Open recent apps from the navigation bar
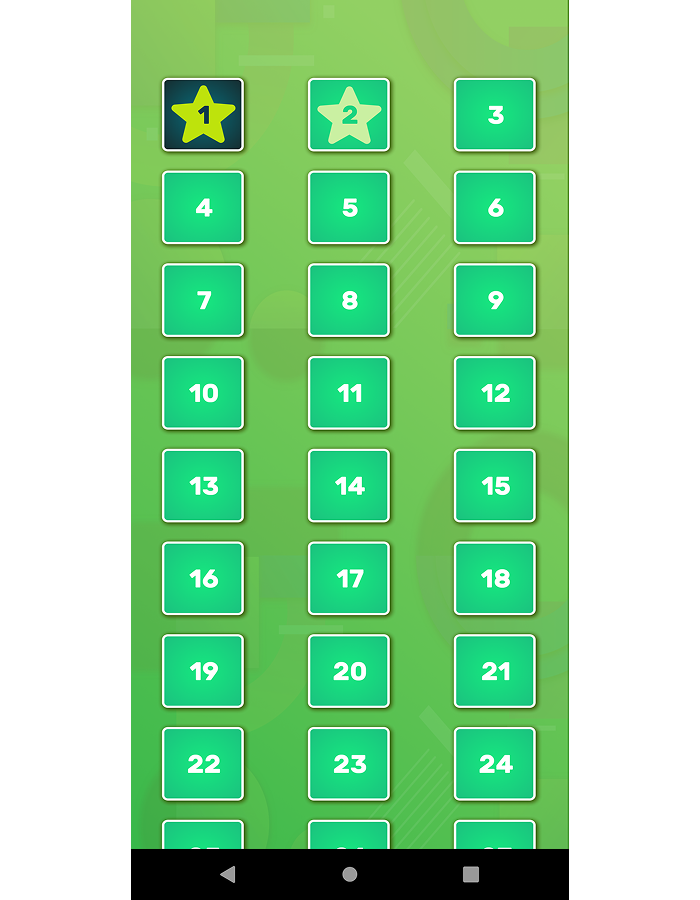The image size is (700, 900). click(x=471, y=875)
